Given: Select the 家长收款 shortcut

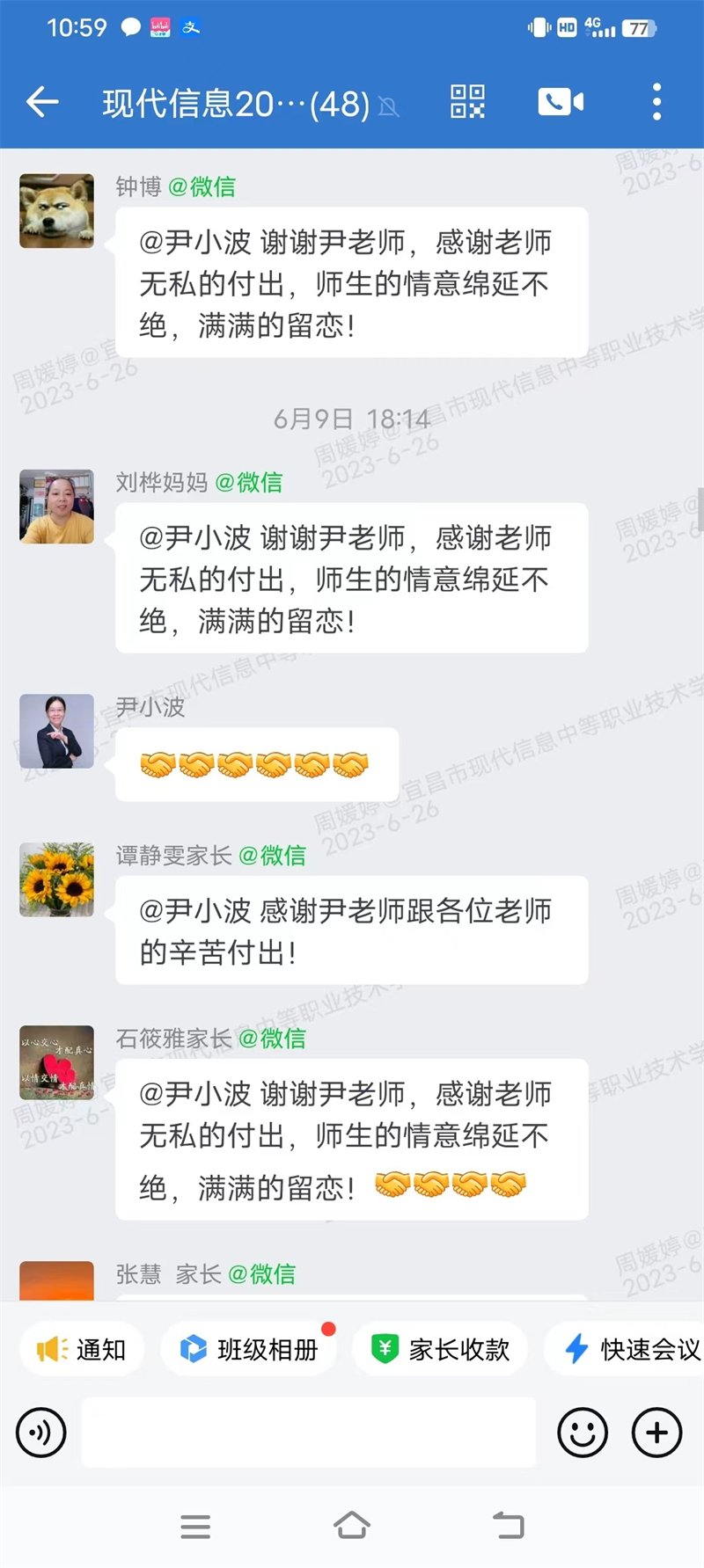Looking at the screenshot, I should [441, 1349].
